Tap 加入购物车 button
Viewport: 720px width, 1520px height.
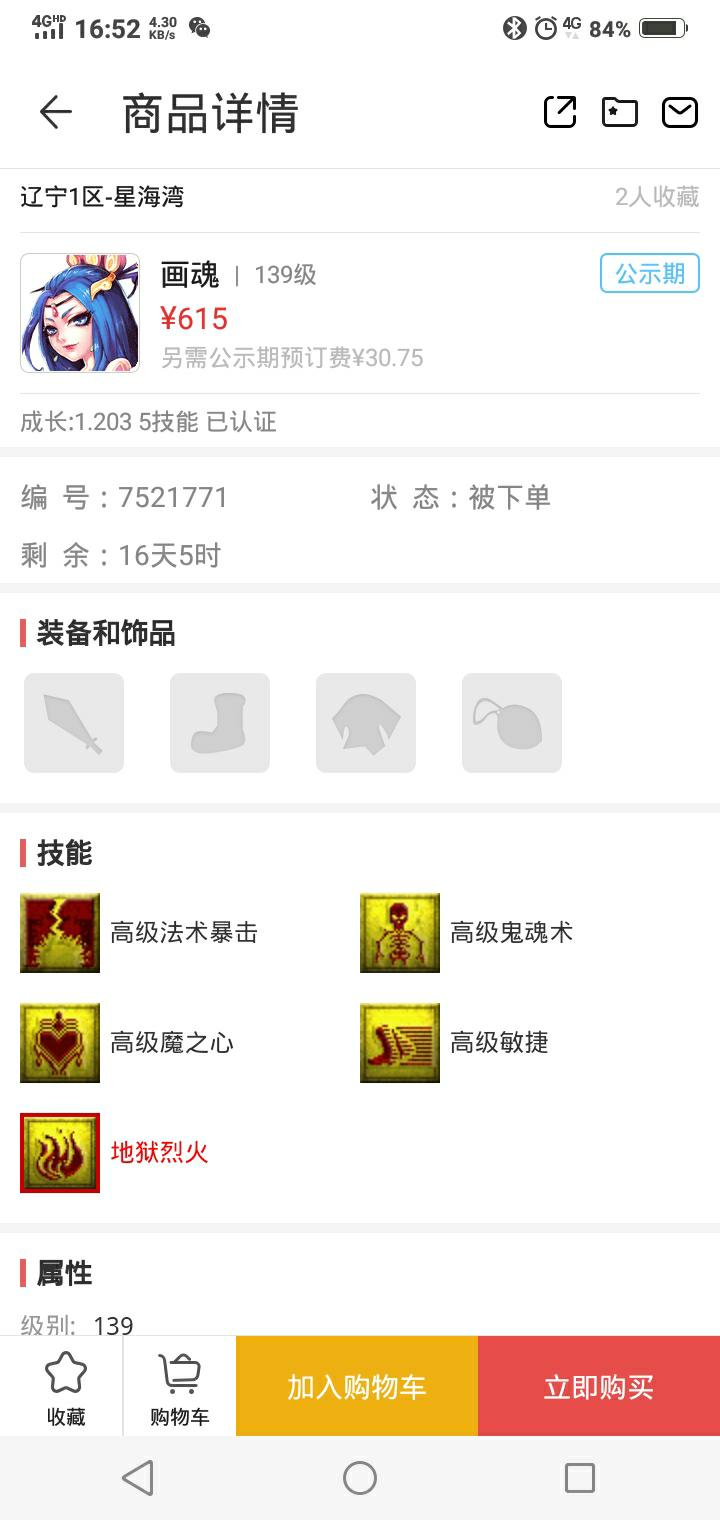pyautogui.click(x=357, y=1387)
